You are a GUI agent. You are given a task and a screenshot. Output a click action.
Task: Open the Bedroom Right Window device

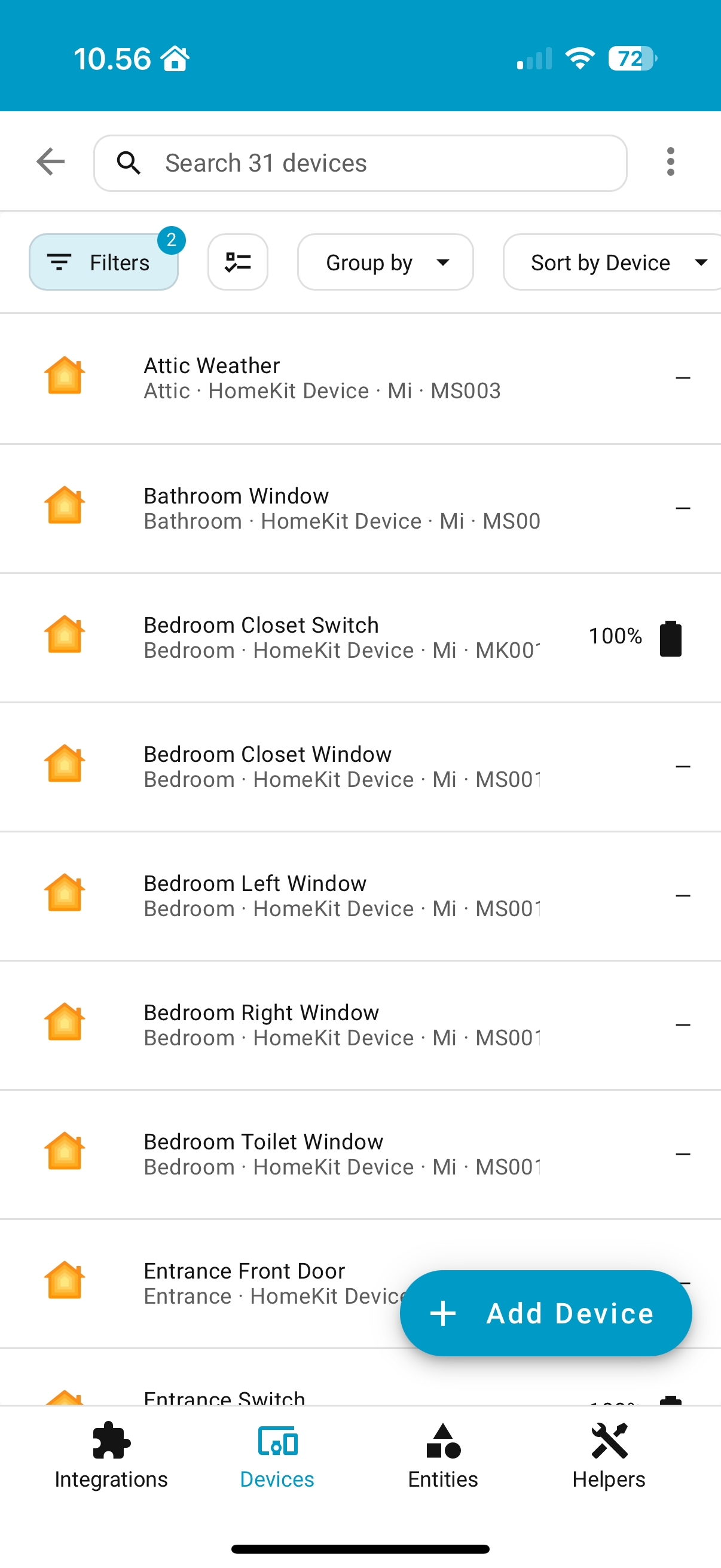pos(341,1024)
